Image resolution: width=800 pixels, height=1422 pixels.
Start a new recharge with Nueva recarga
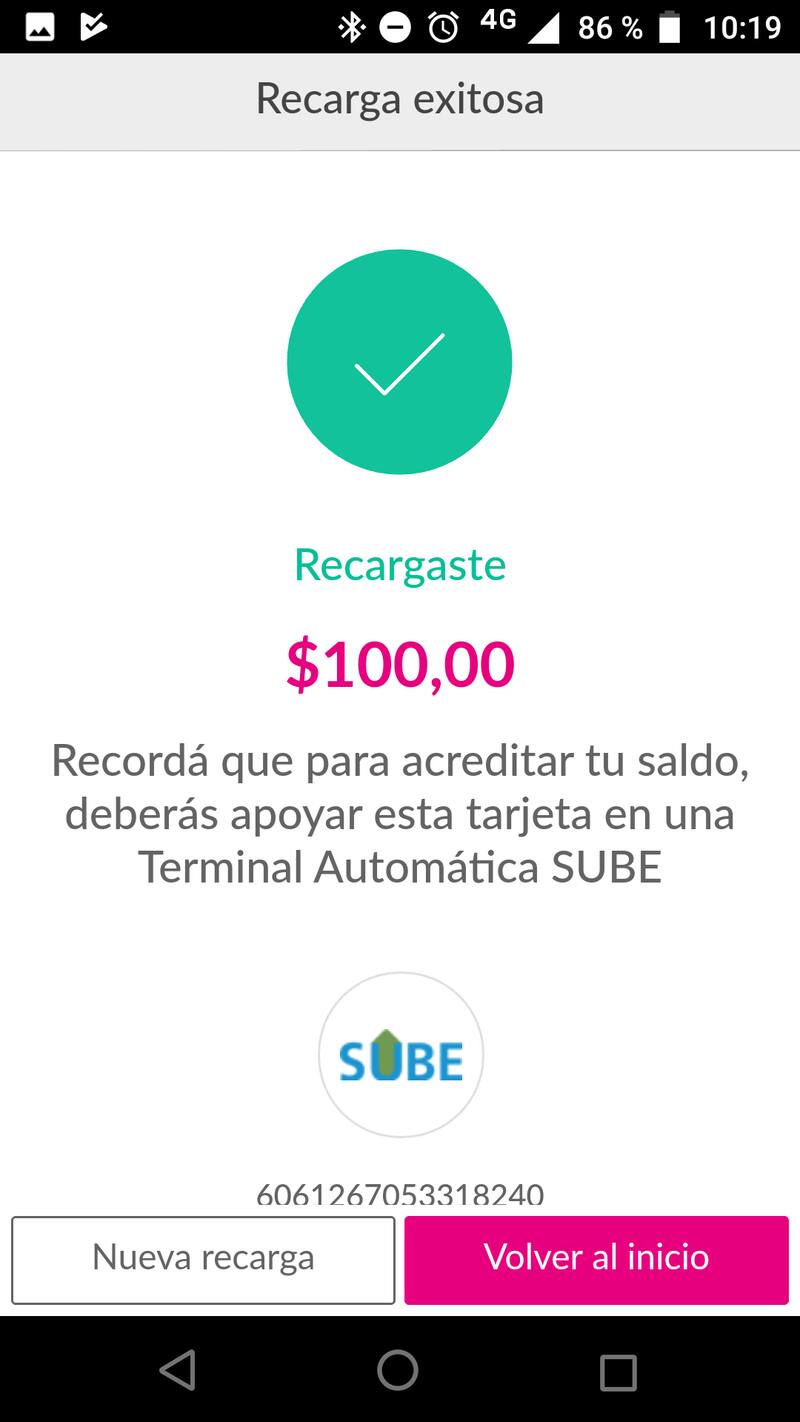tap(203, 1259)
